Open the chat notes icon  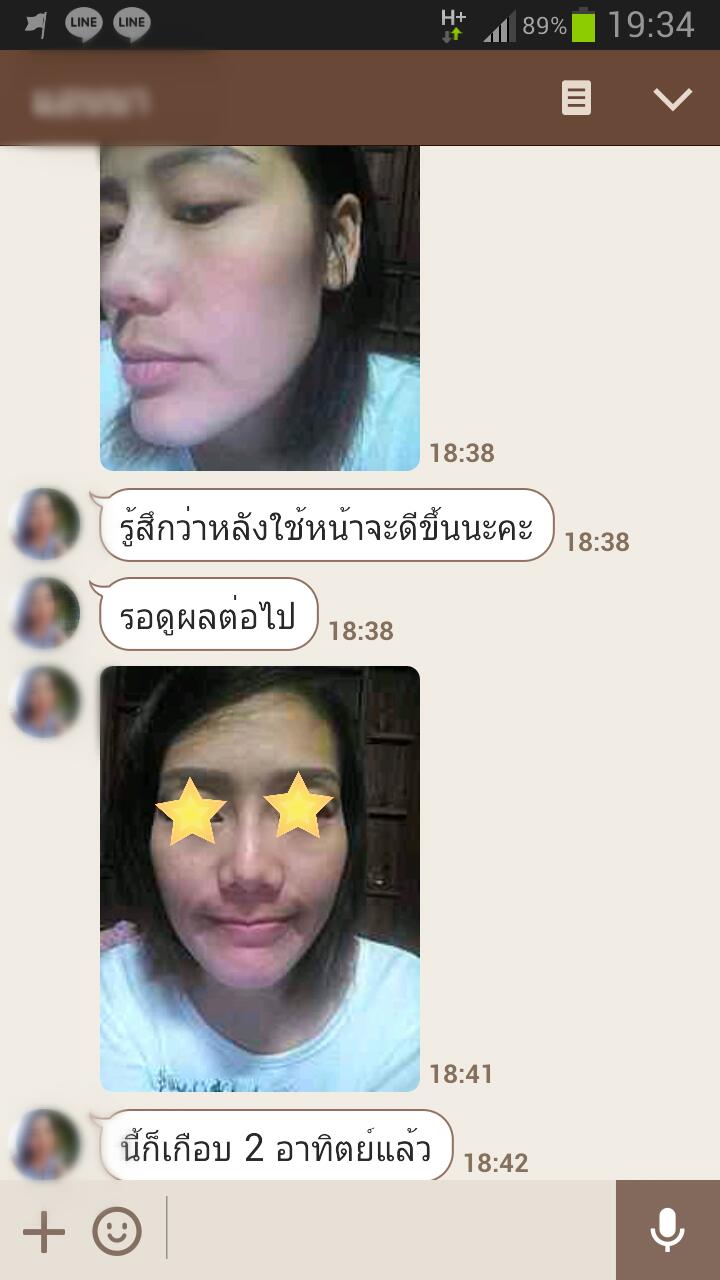click(x=576, y=98)
